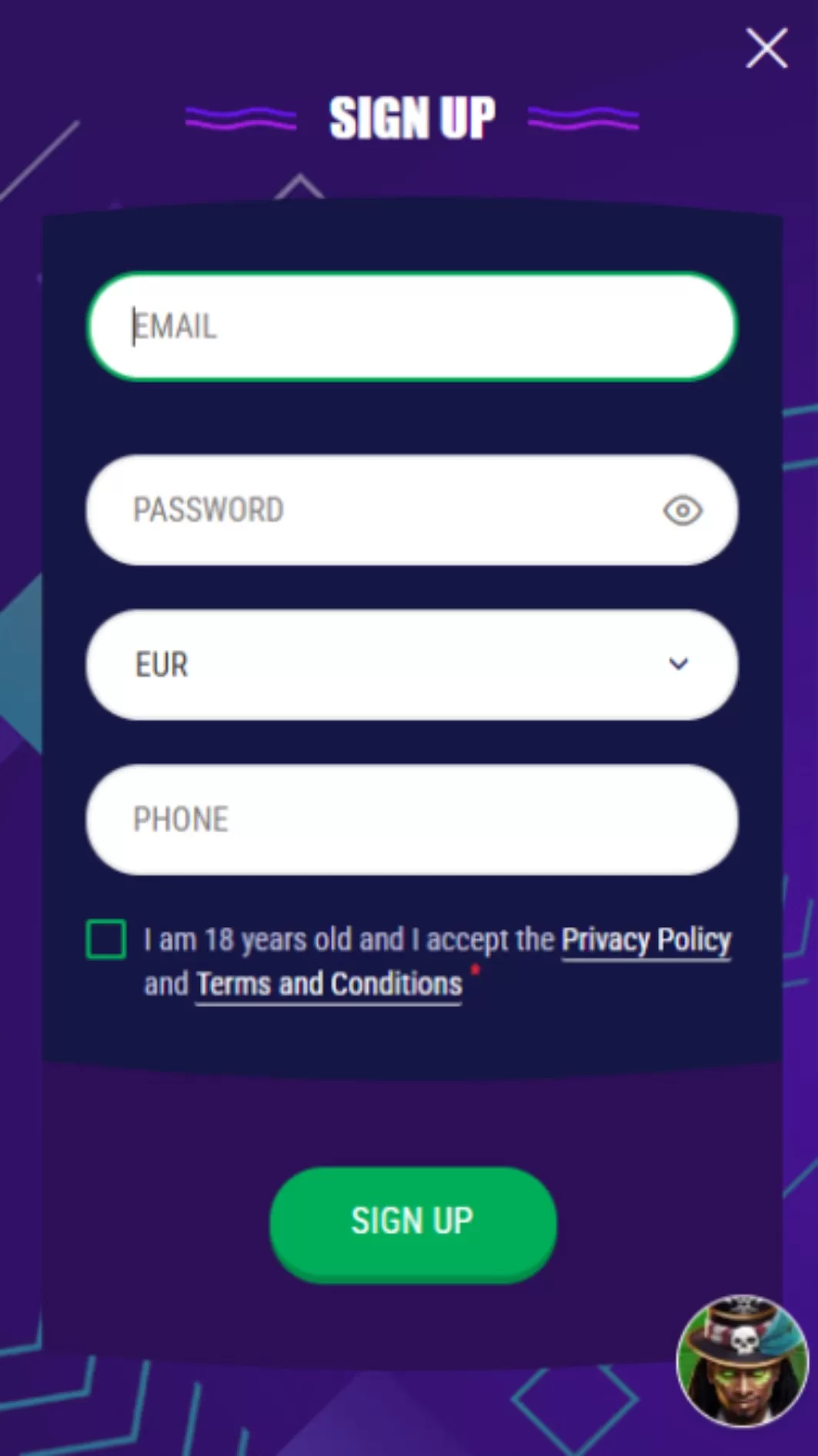Screen dimensions: 818x1456
Task: Expand the EUR currency dropdown
Action: 412,664
